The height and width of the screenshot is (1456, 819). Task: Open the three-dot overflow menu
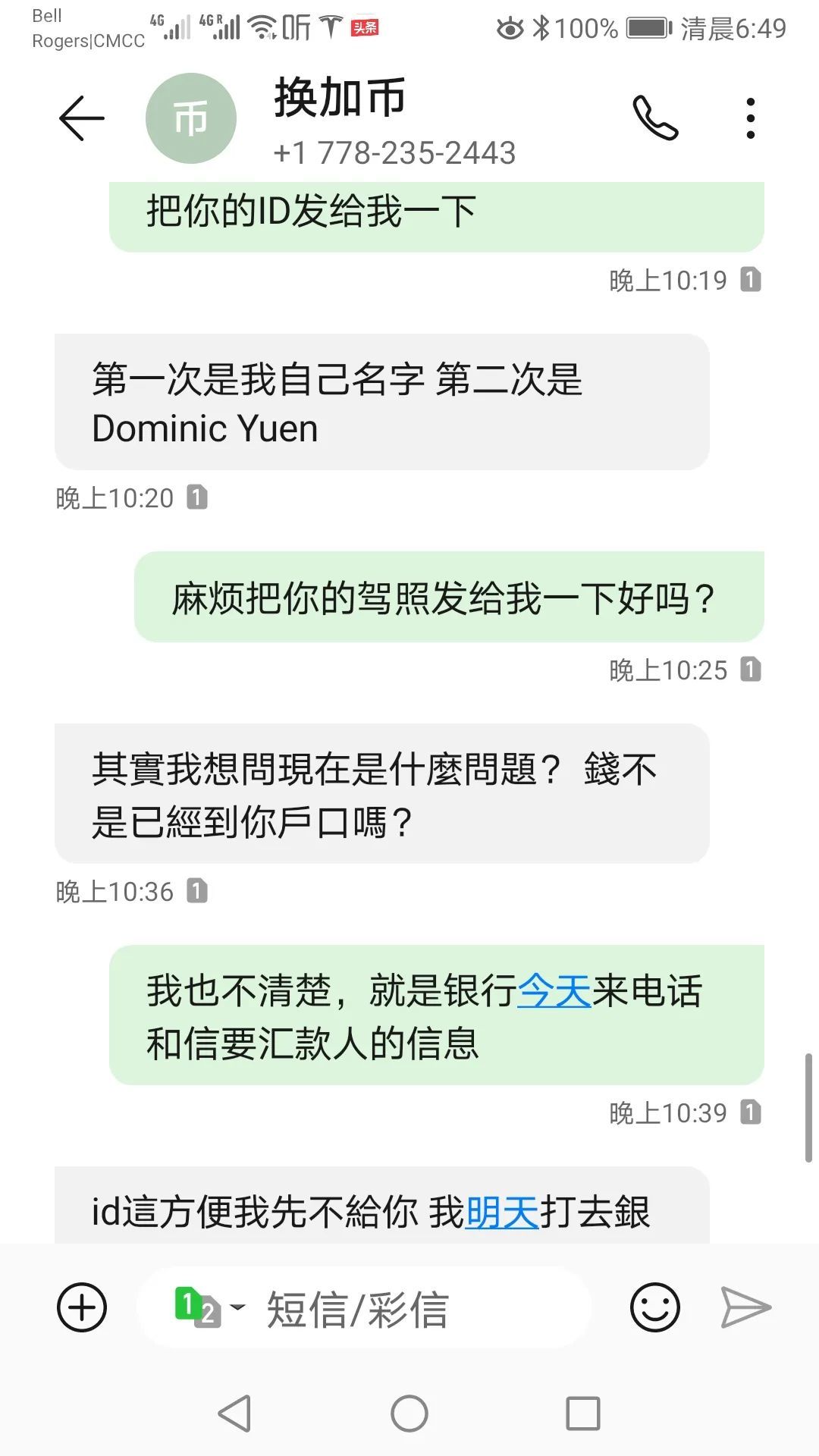click(x=750, y=118)
